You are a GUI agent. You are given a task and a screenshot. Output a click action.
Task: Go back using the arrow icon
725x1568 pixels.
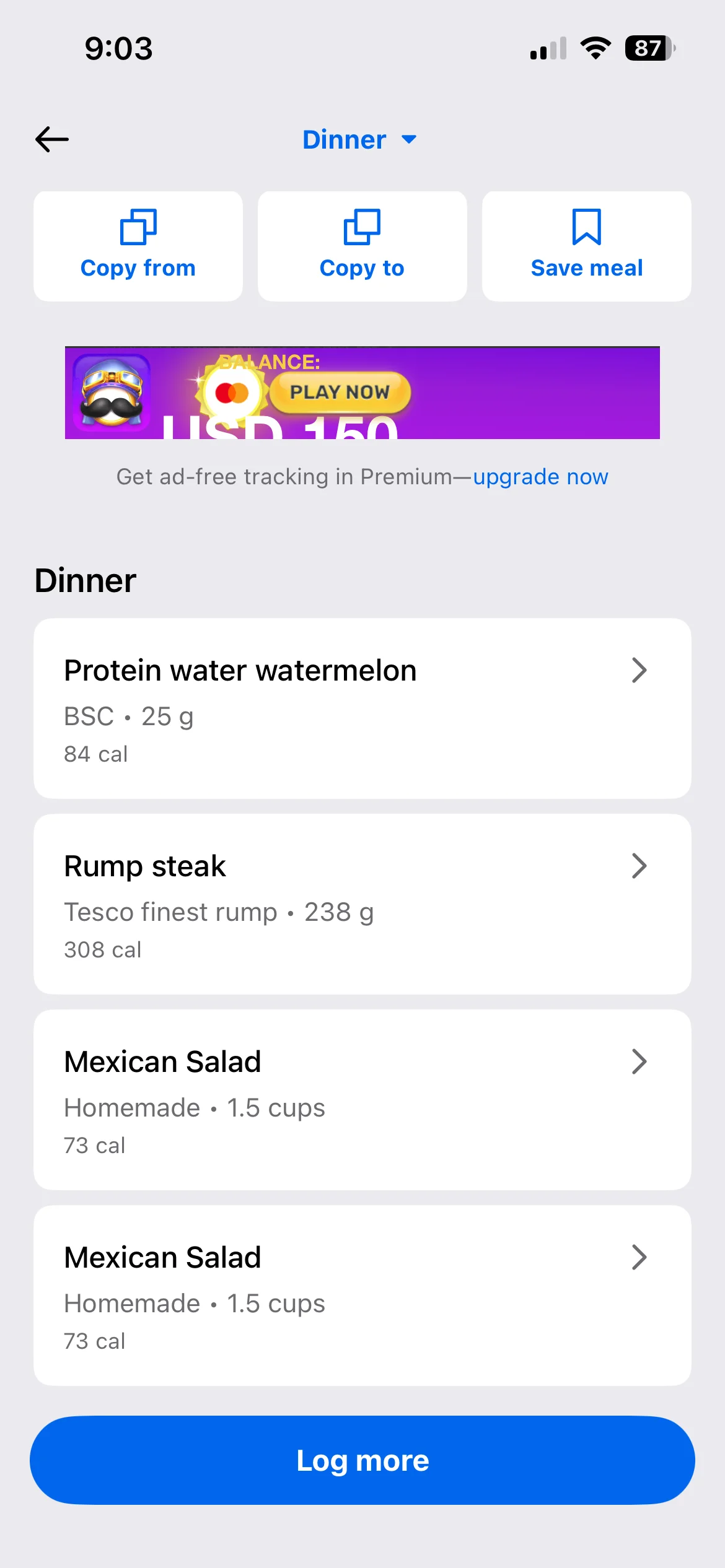[x=52, y=139]
